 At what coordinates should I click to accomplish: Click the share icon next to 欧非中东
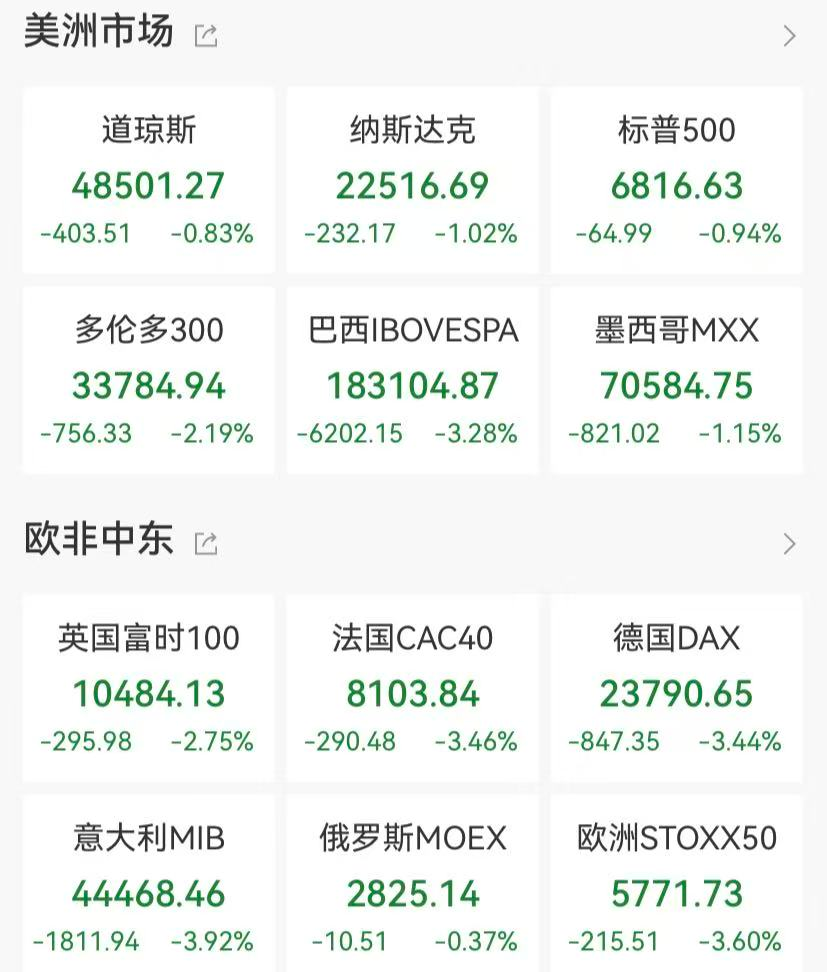(207, 543)
